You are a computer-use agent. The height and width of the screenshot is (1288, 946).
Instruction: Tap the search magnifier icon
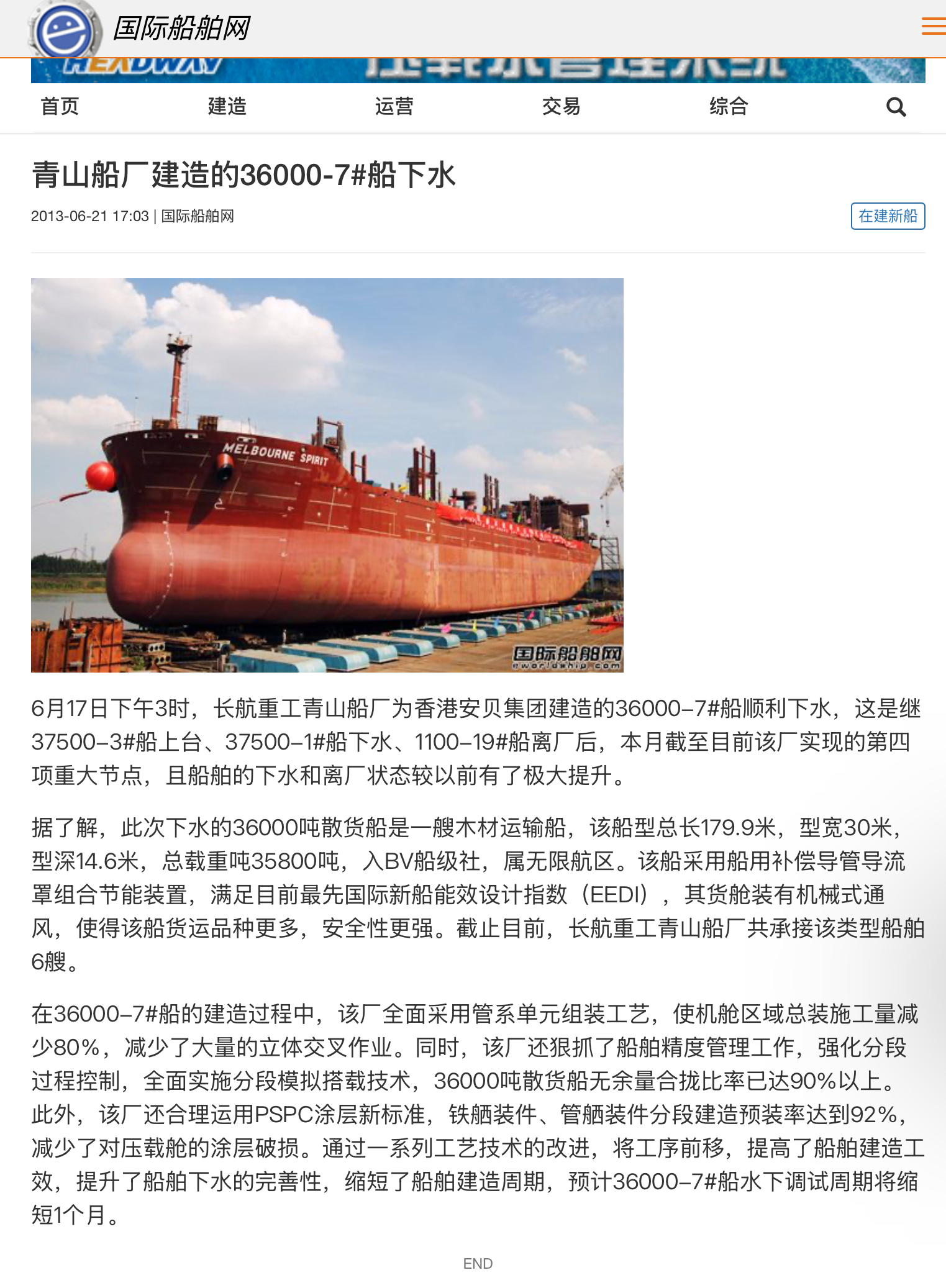coord(895,107)
